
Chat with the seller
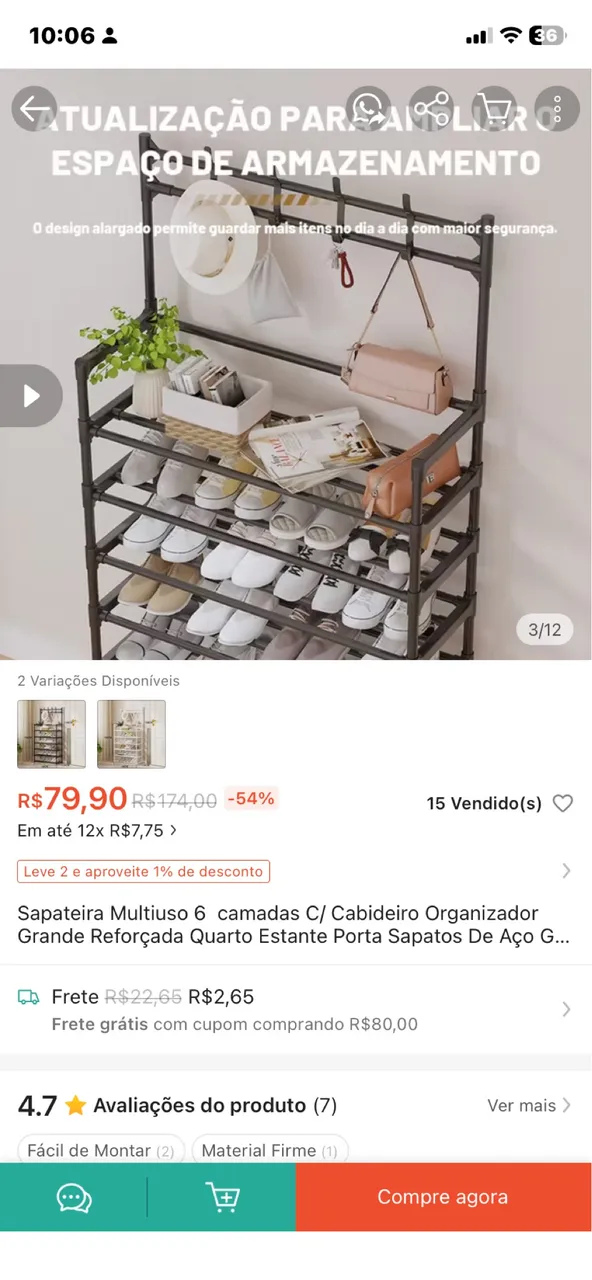tap(74, 1197)
